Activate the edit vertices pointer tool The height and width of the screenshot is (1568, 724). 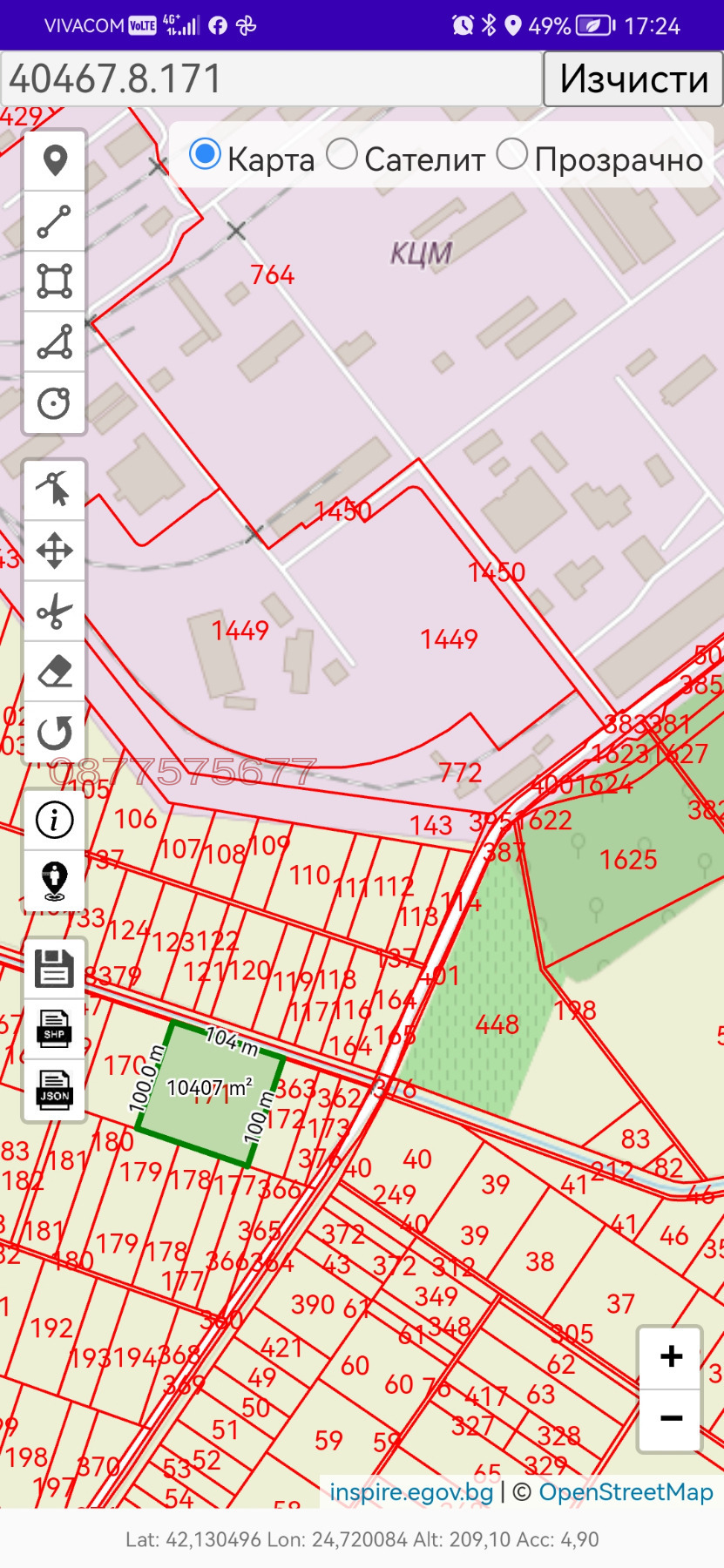(x=55, y=490)
